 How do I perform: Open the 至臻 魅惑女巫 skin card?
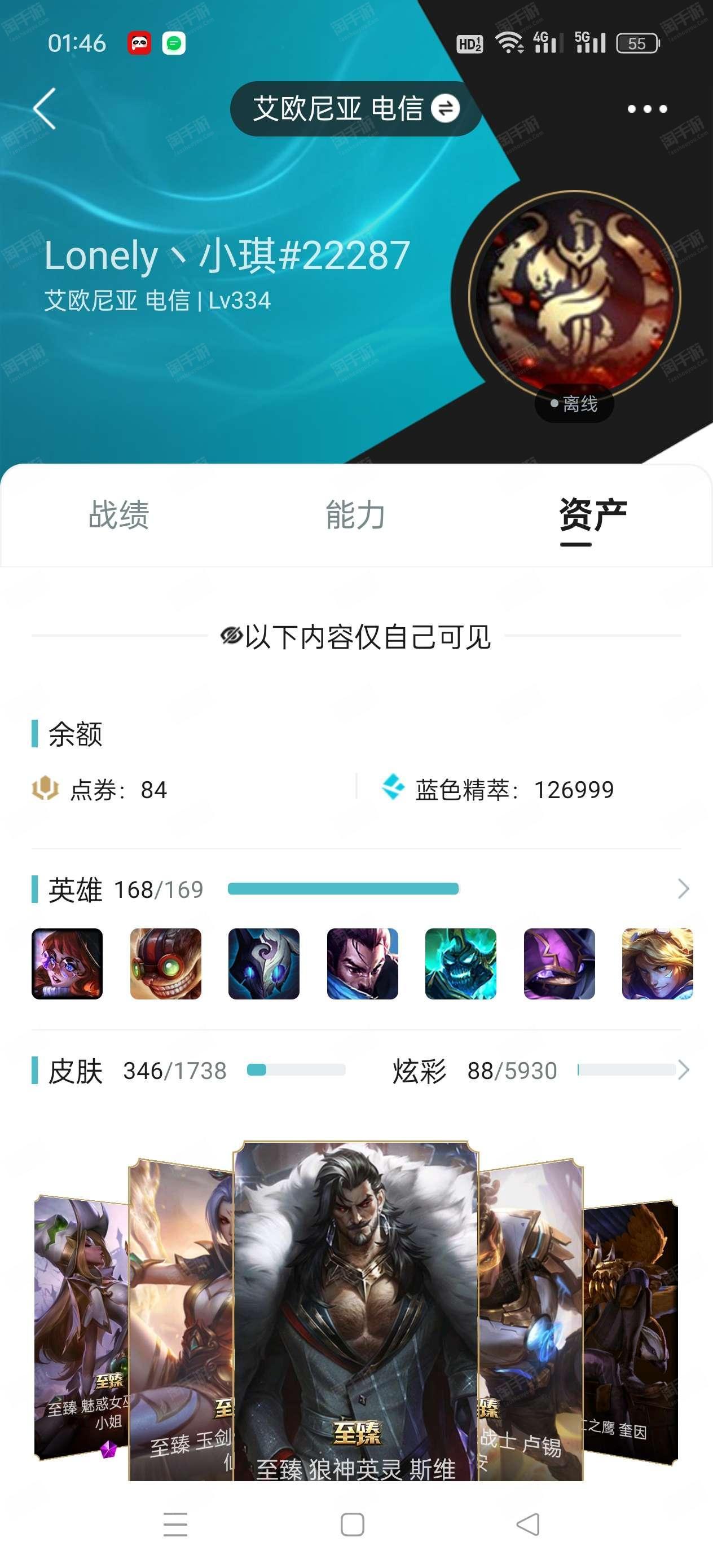tap(82, 1328)
